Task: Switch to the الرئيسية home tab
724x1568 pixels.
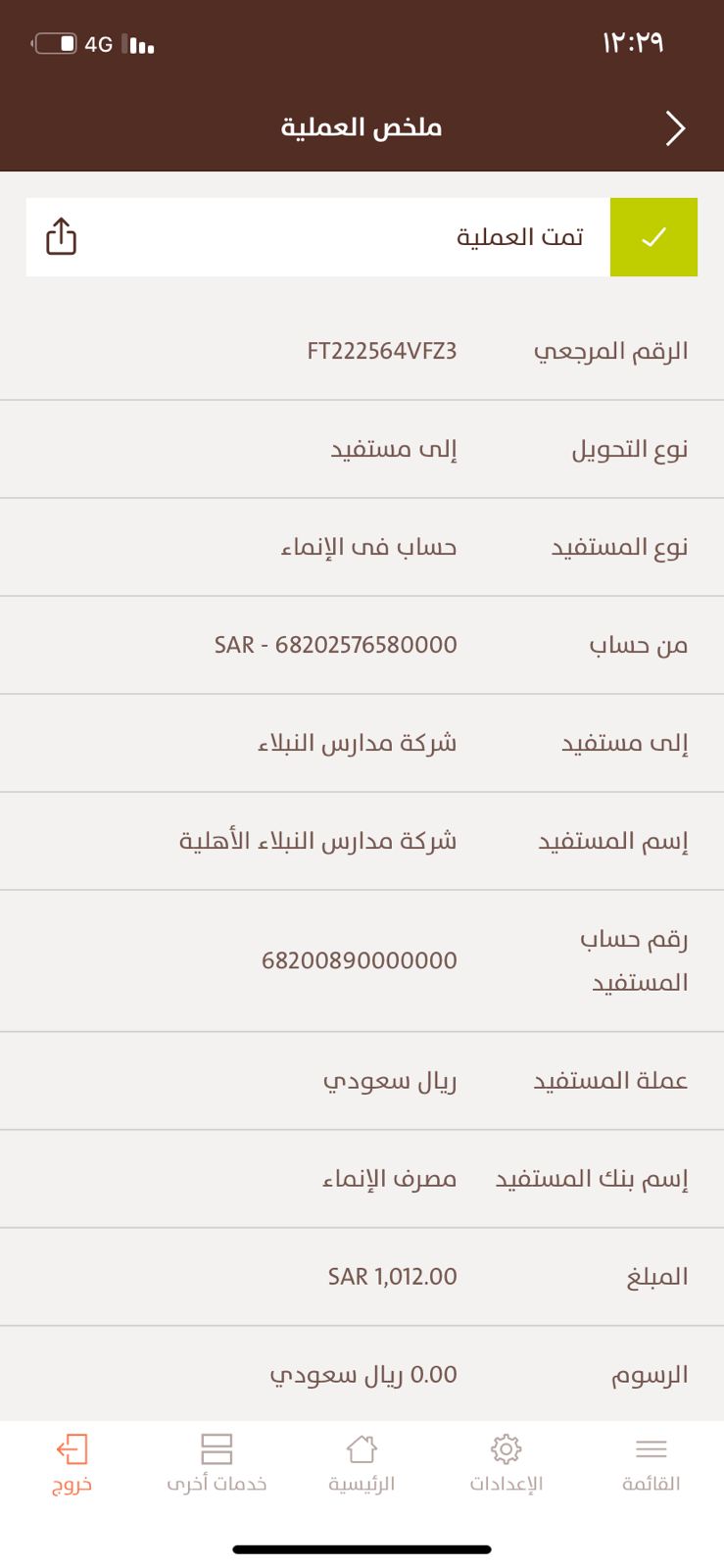Action: (x=362, y=1463)
